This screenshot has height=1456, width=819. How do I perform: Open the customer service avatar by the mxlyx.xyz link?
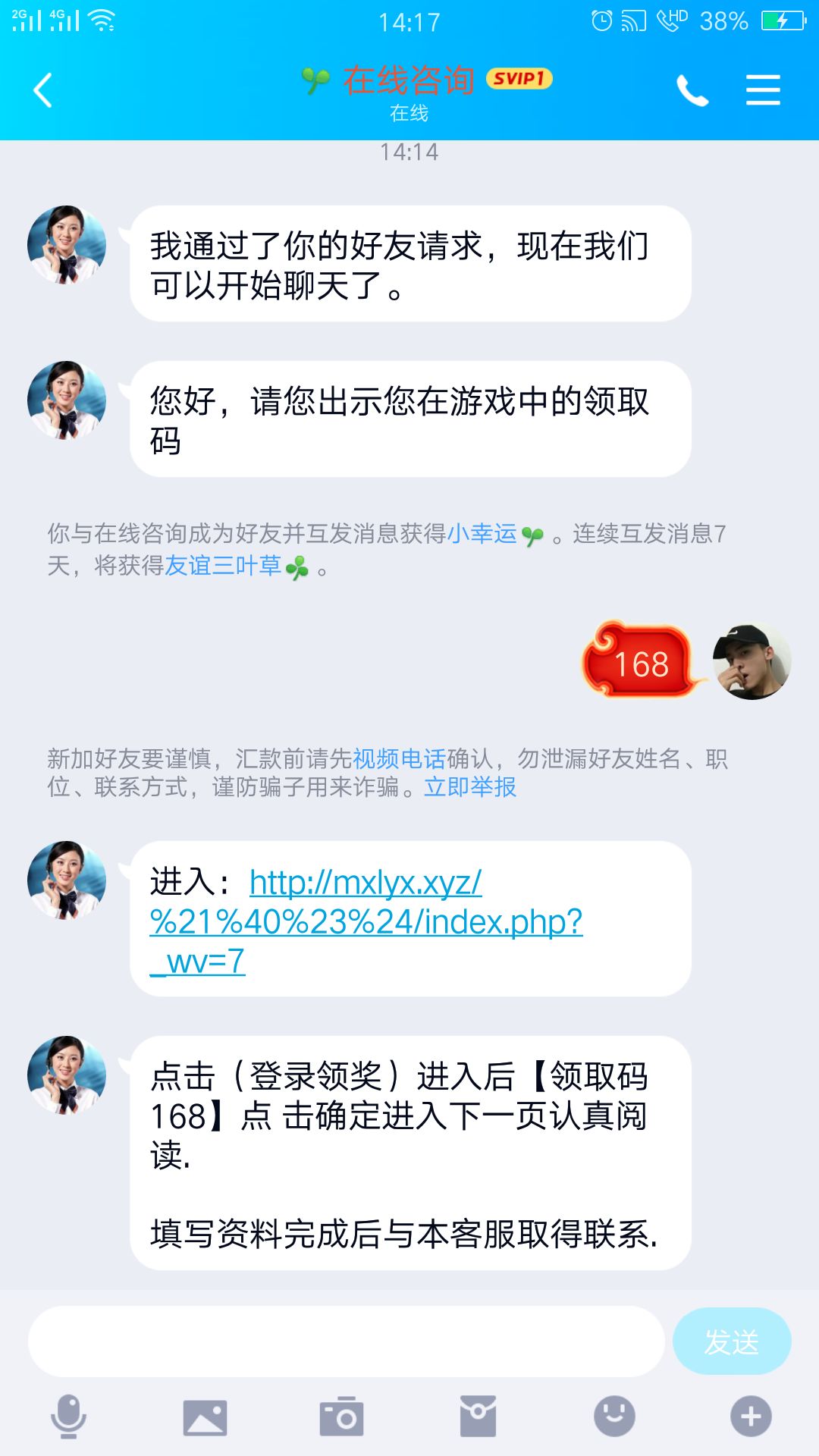coord(67,880)
